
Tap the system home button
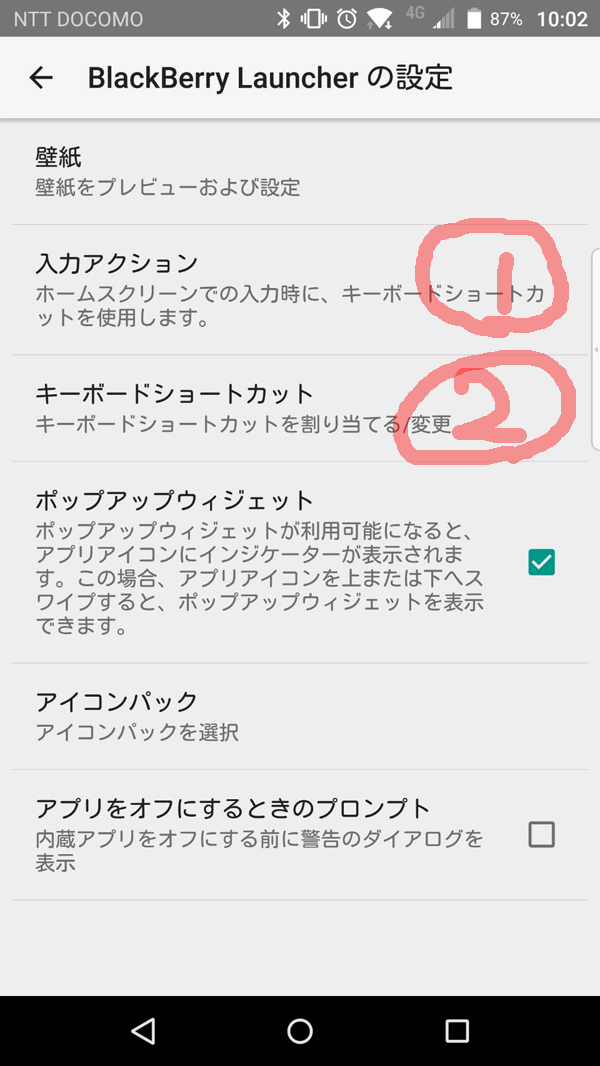click(300, 1031)
